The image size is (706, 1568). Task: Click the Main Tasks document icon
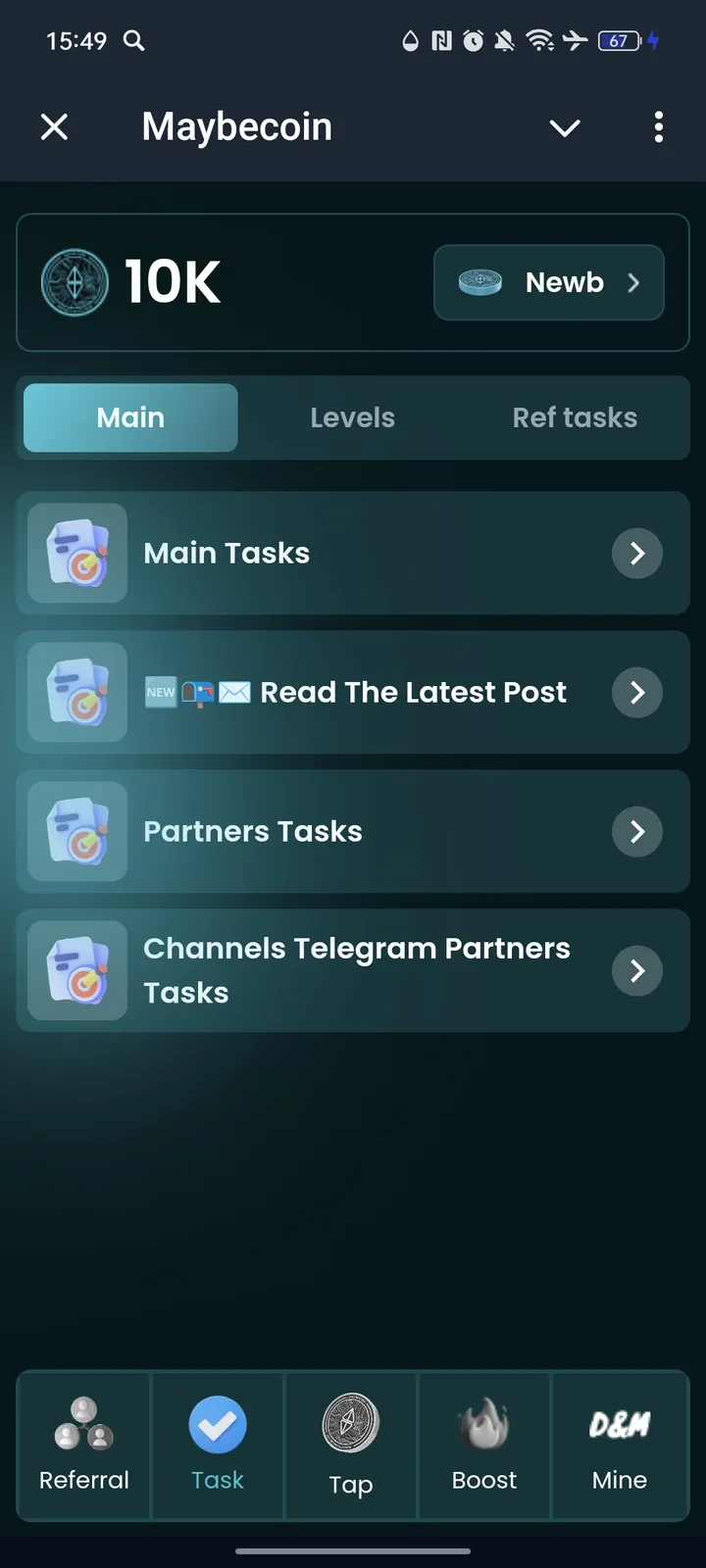(x=76, y=553)
